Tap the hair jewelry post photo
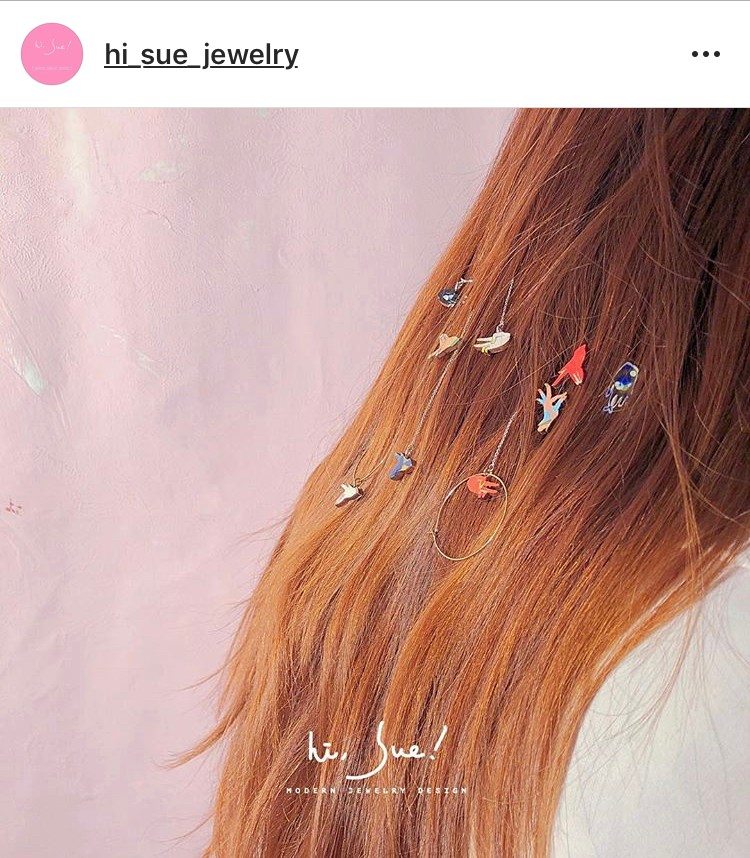 click(x=375, y=482)
